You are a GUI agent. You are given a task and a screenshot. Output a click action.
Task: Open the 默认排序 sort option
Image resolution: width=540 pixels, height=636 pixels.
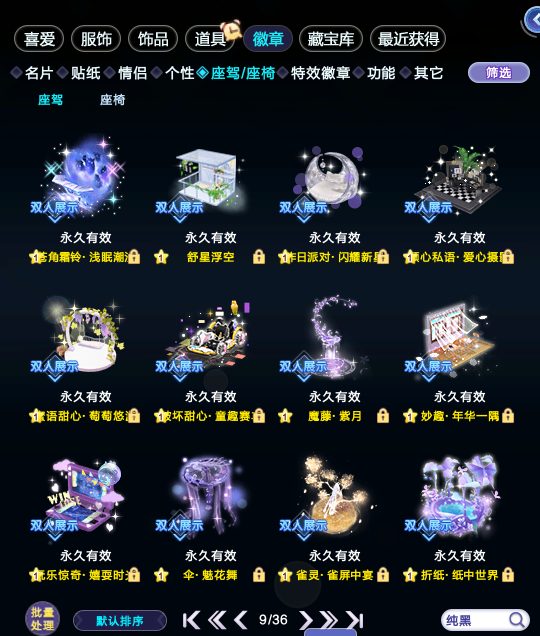pyautogui.click(x=120, y=621)
